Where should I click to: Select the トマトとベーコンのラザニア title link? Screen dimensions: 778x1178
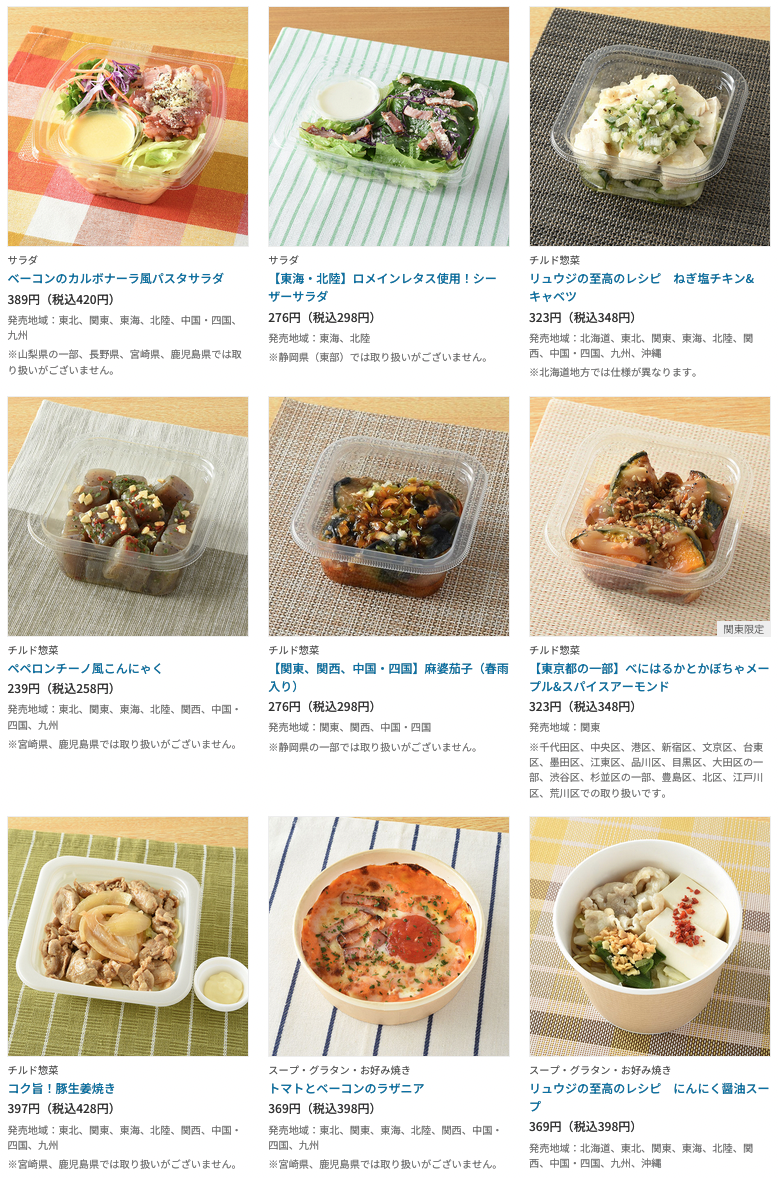[346, 1088]
